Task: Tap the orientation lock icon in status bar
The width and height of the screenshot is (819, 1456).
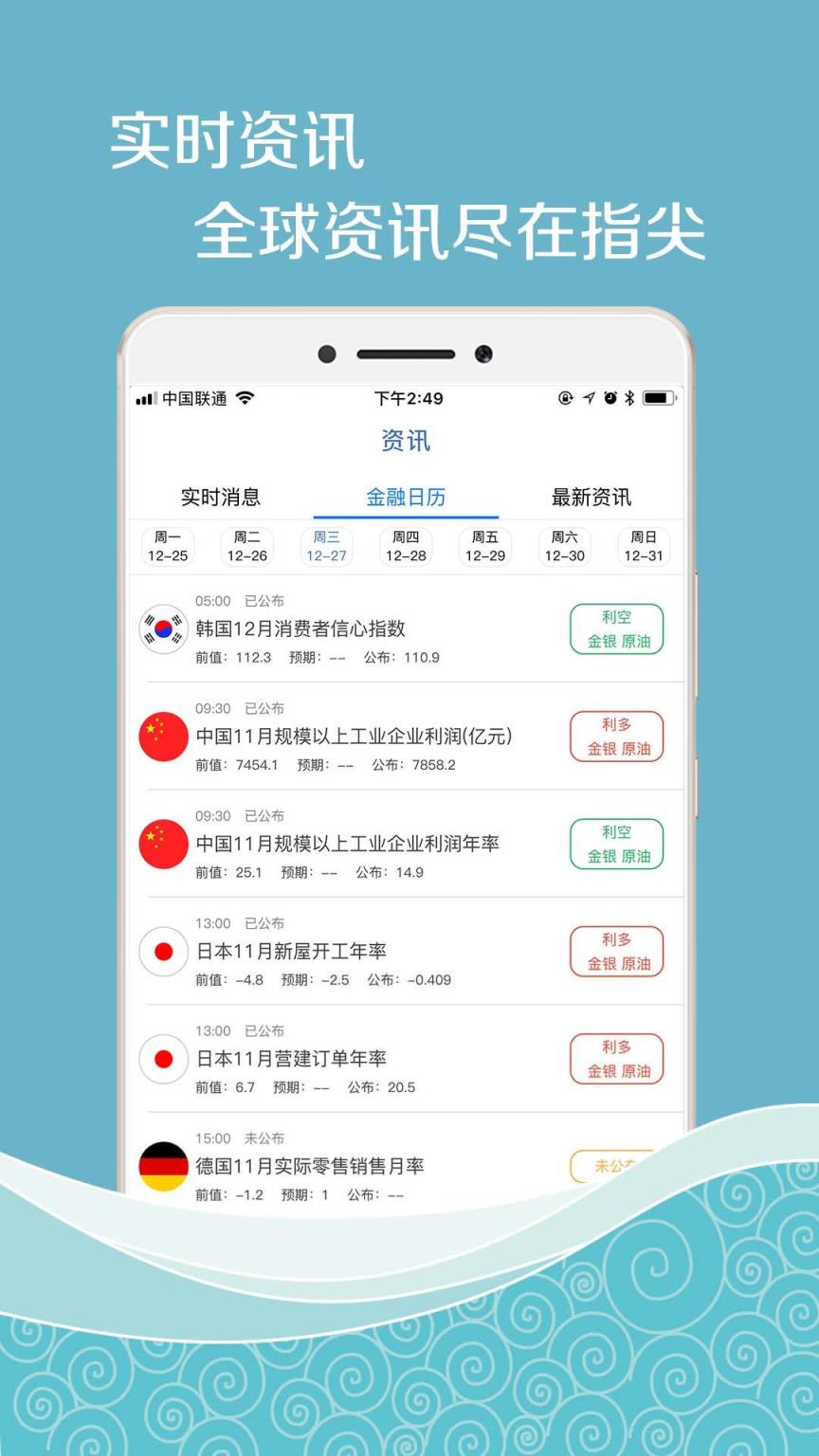Action: coord(565,399)
